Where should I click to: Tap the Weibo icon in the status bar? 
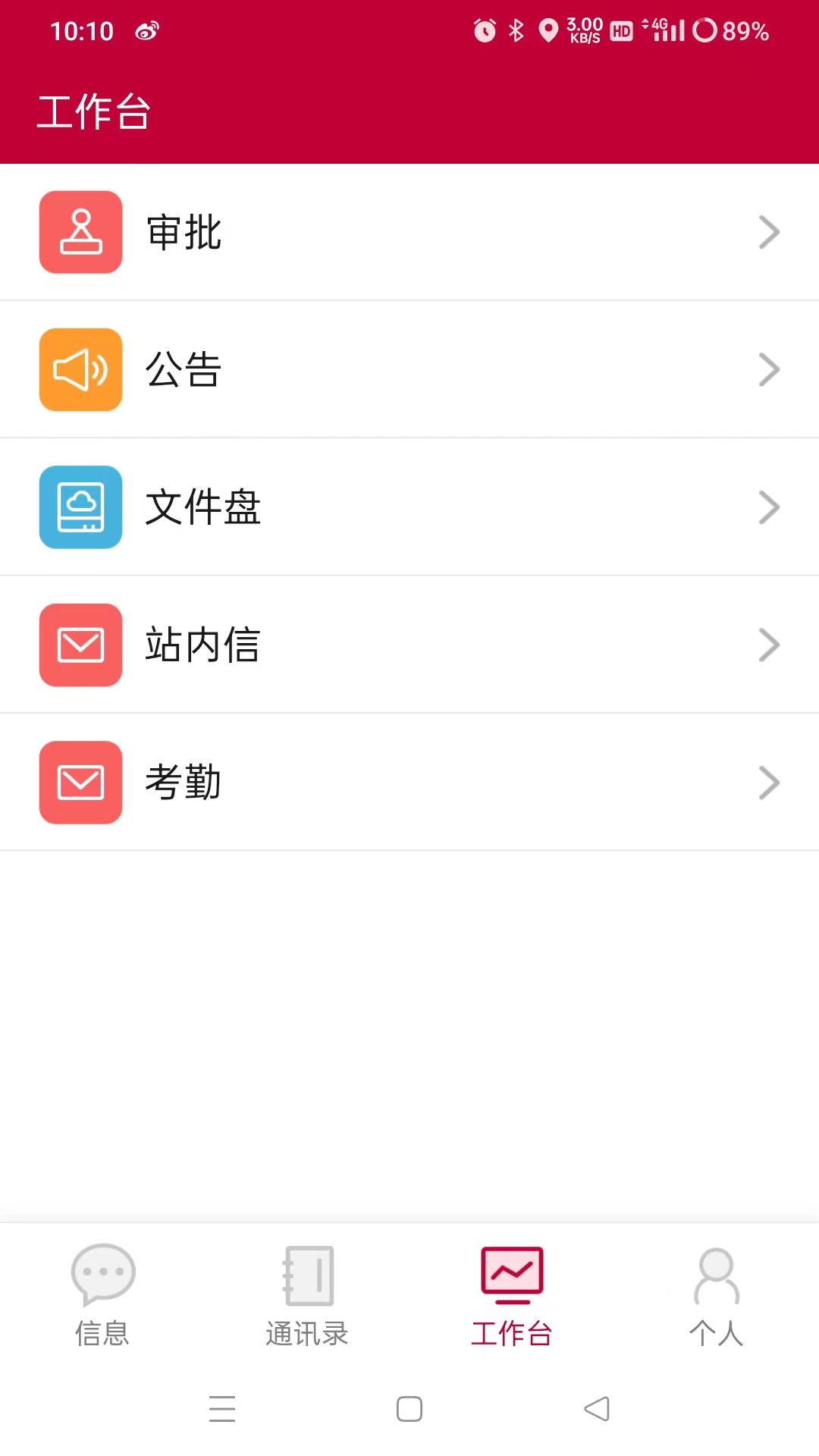click(146, 30)
